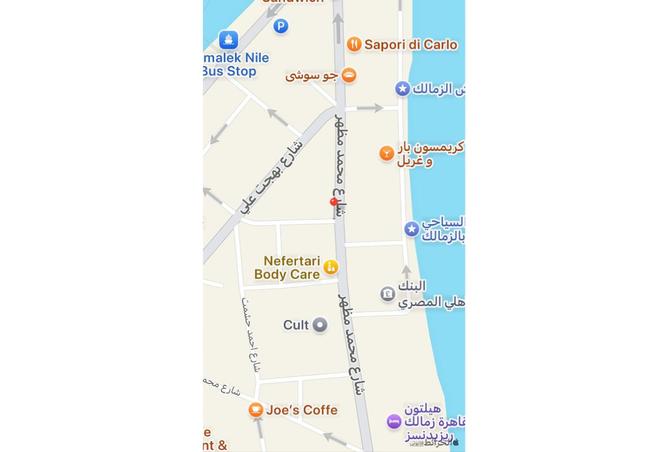Select the Nefertari Body Care place marker
This screenshot has width=668, height=452.
(x=330, y=267)
